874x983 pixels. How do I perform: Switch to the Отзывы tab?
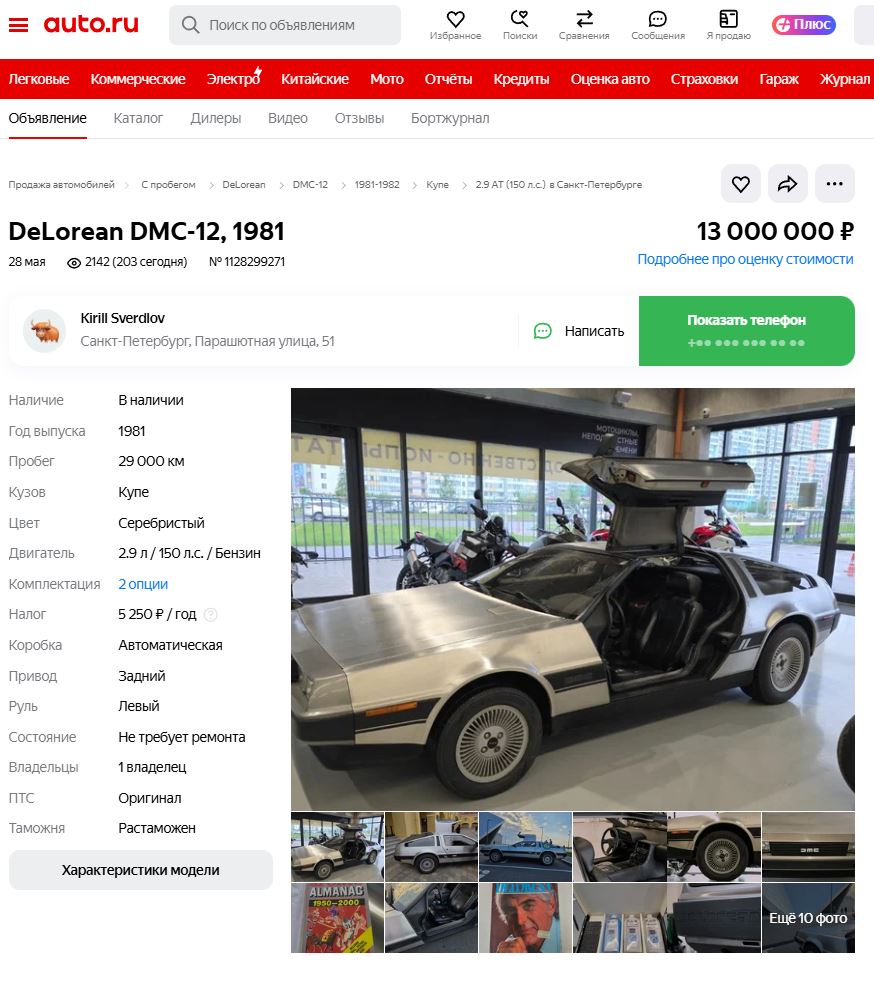359,118
